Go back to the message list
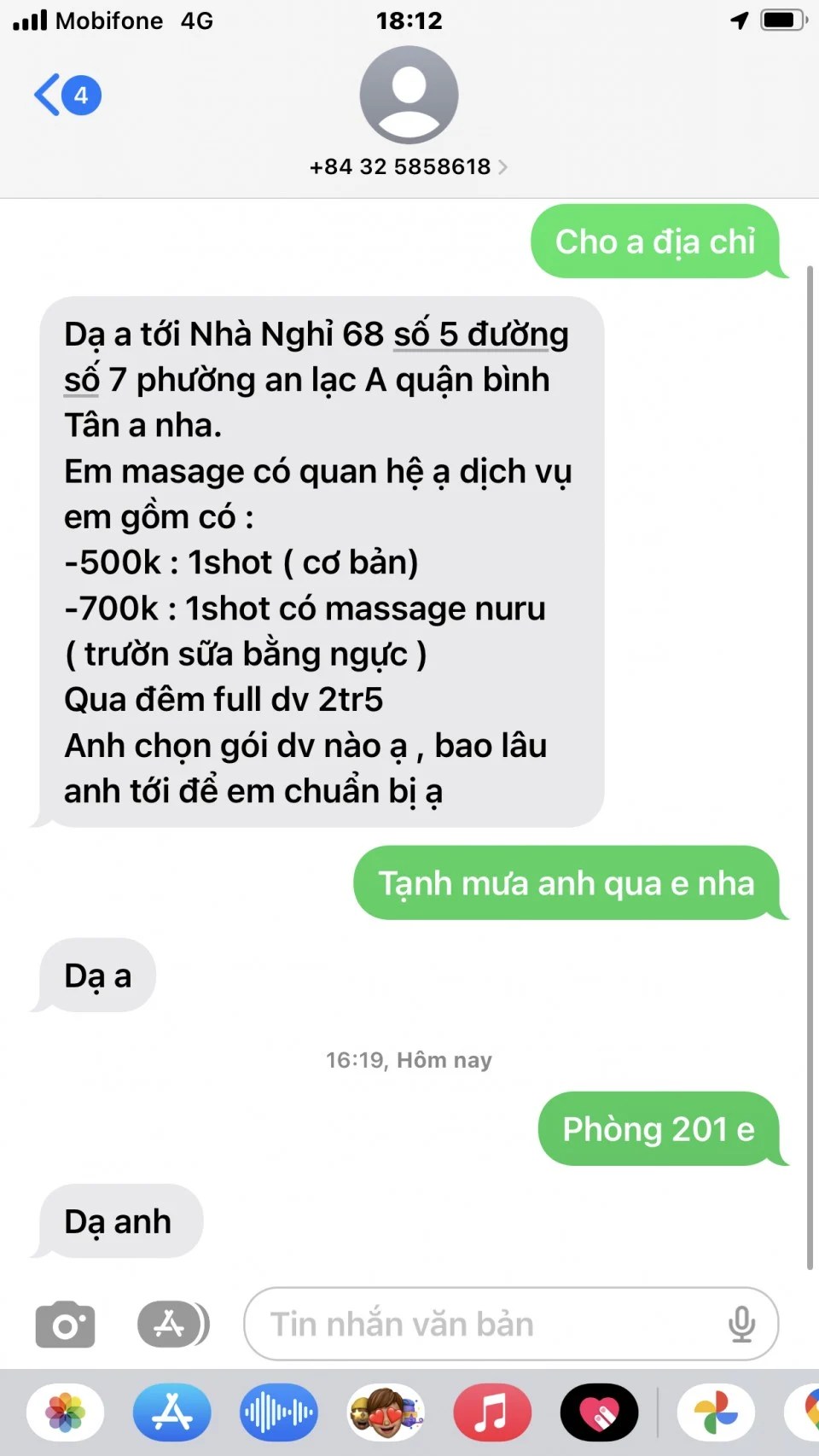This screenshot has width=819, height=1456. (x=65, y=95)
